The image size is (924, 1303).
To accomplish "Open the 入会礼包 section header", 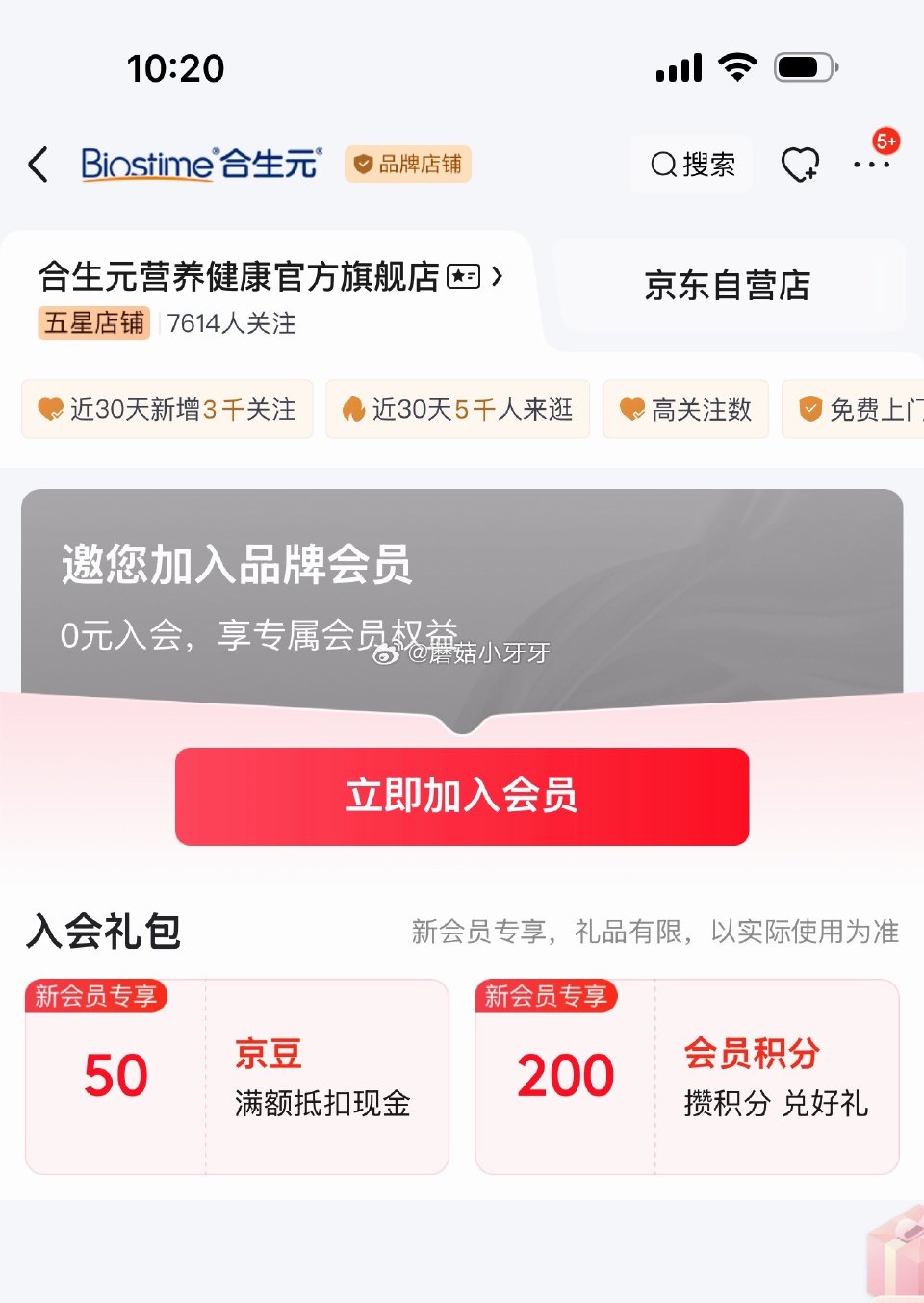I will (x=102, y=931).
